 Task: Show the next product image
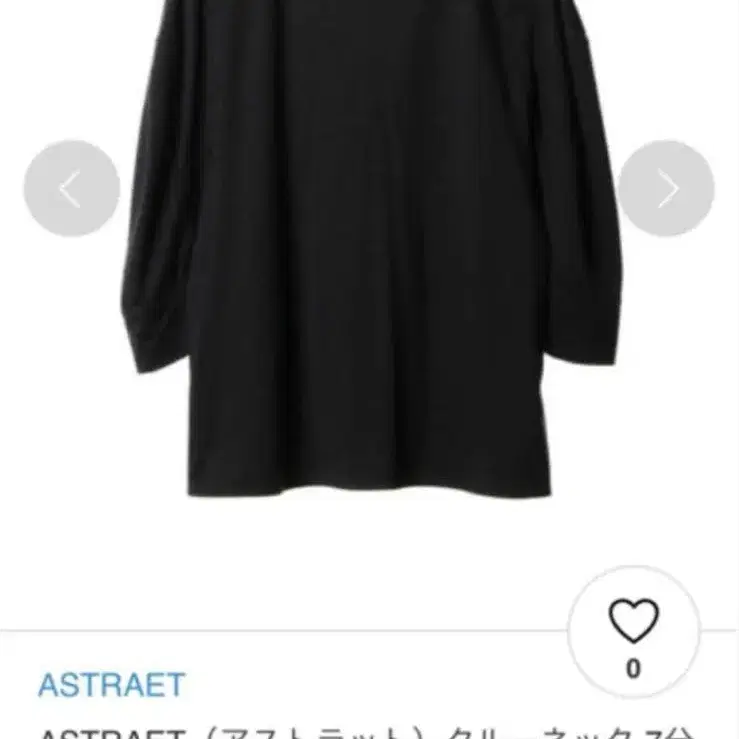(666, 189)
